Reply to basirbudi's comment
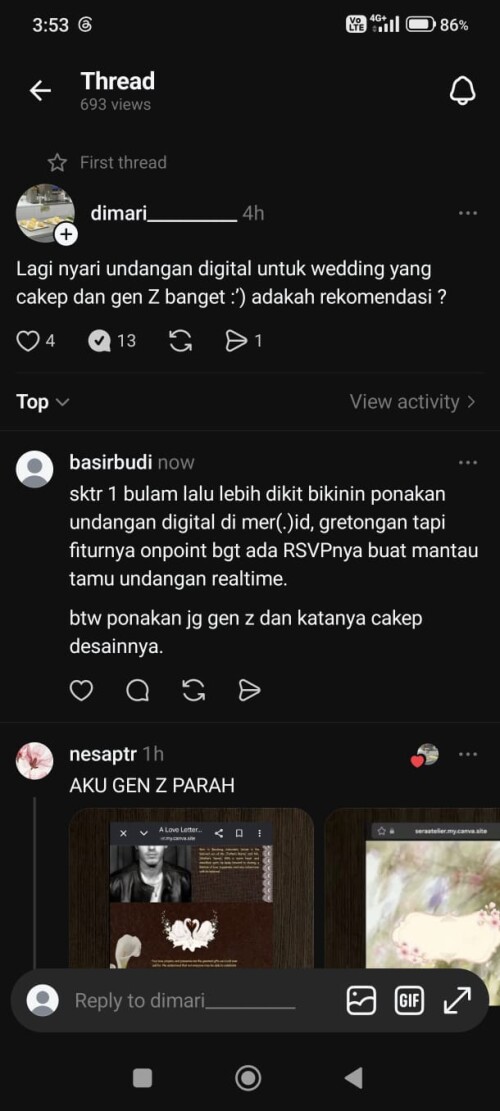 pyautogui.click(x=137, y=690)
